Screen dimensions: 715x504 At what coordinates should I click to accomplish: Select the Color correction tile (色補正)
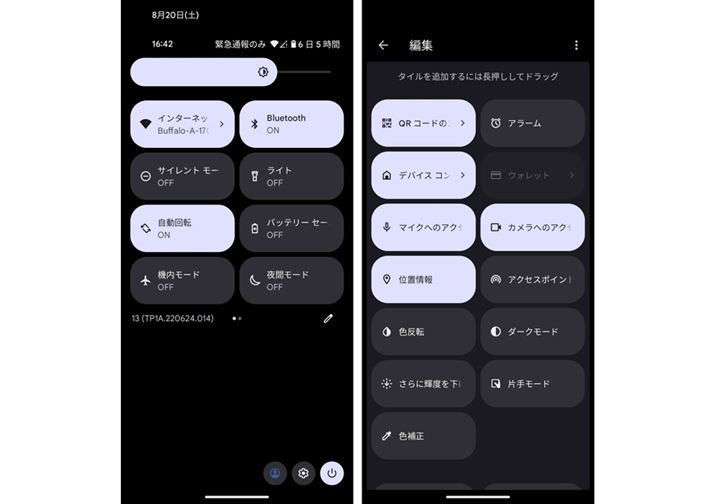[423, 436]
